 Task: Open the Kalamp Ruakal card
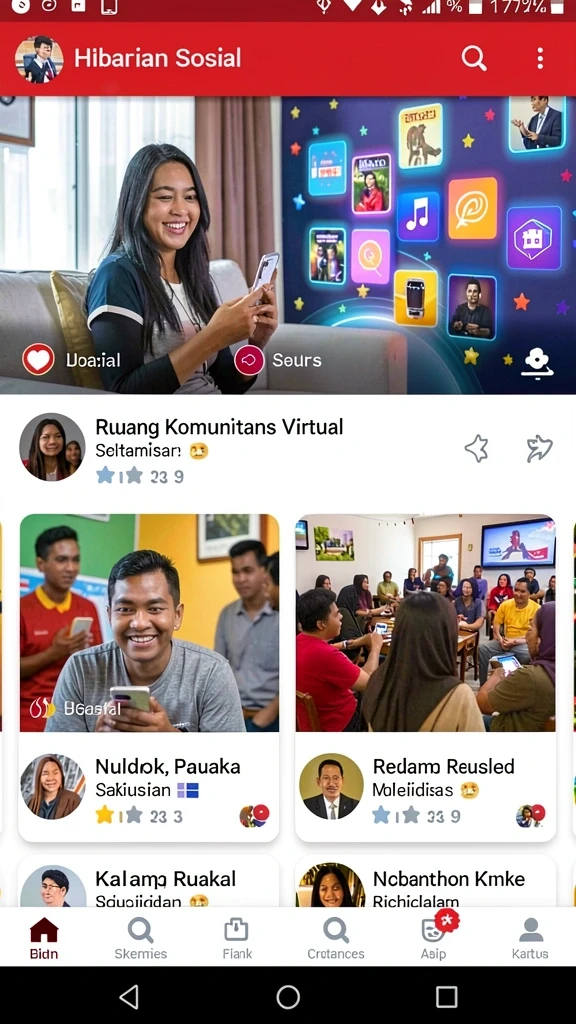pos(149,882)
